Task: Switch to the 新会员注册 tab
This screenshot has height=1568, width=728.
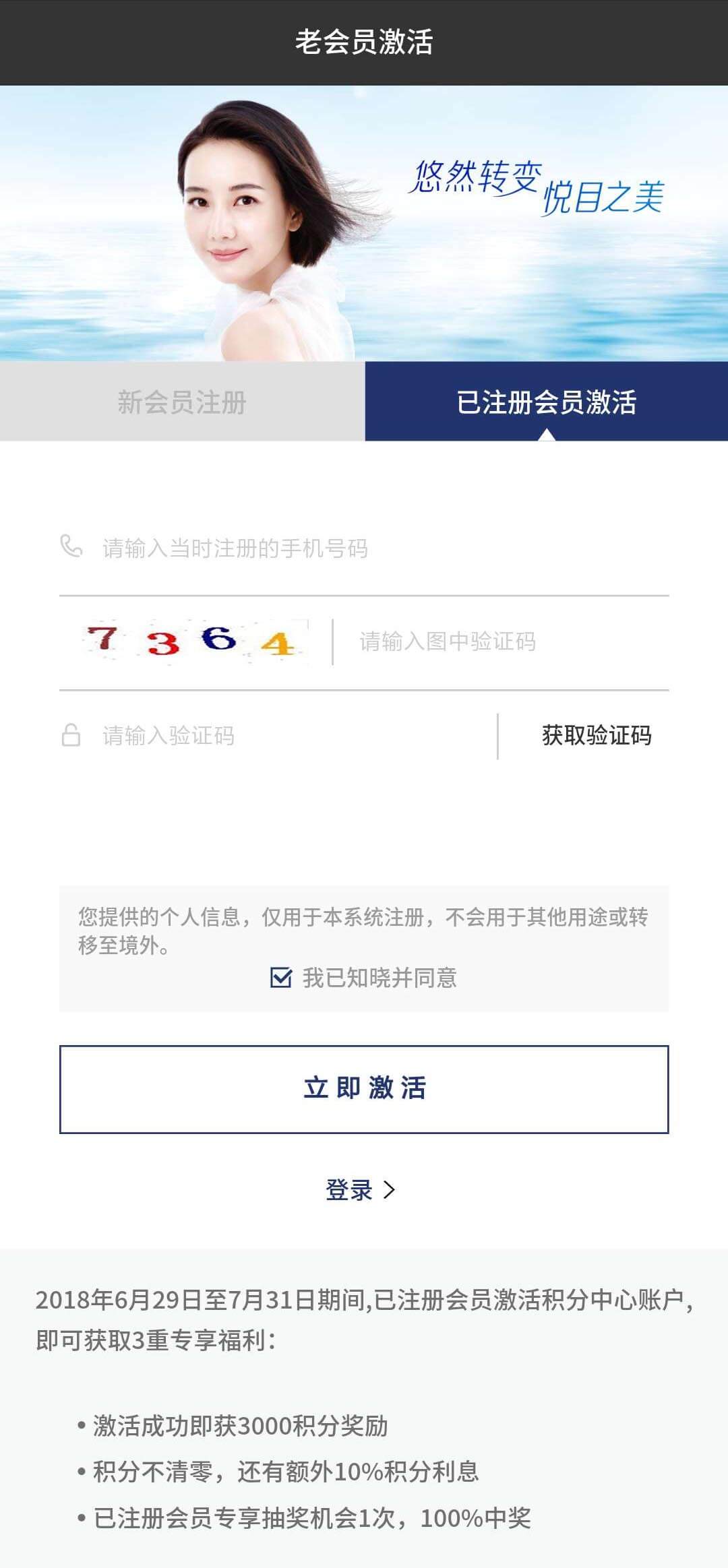Action: tap(182, 402)
